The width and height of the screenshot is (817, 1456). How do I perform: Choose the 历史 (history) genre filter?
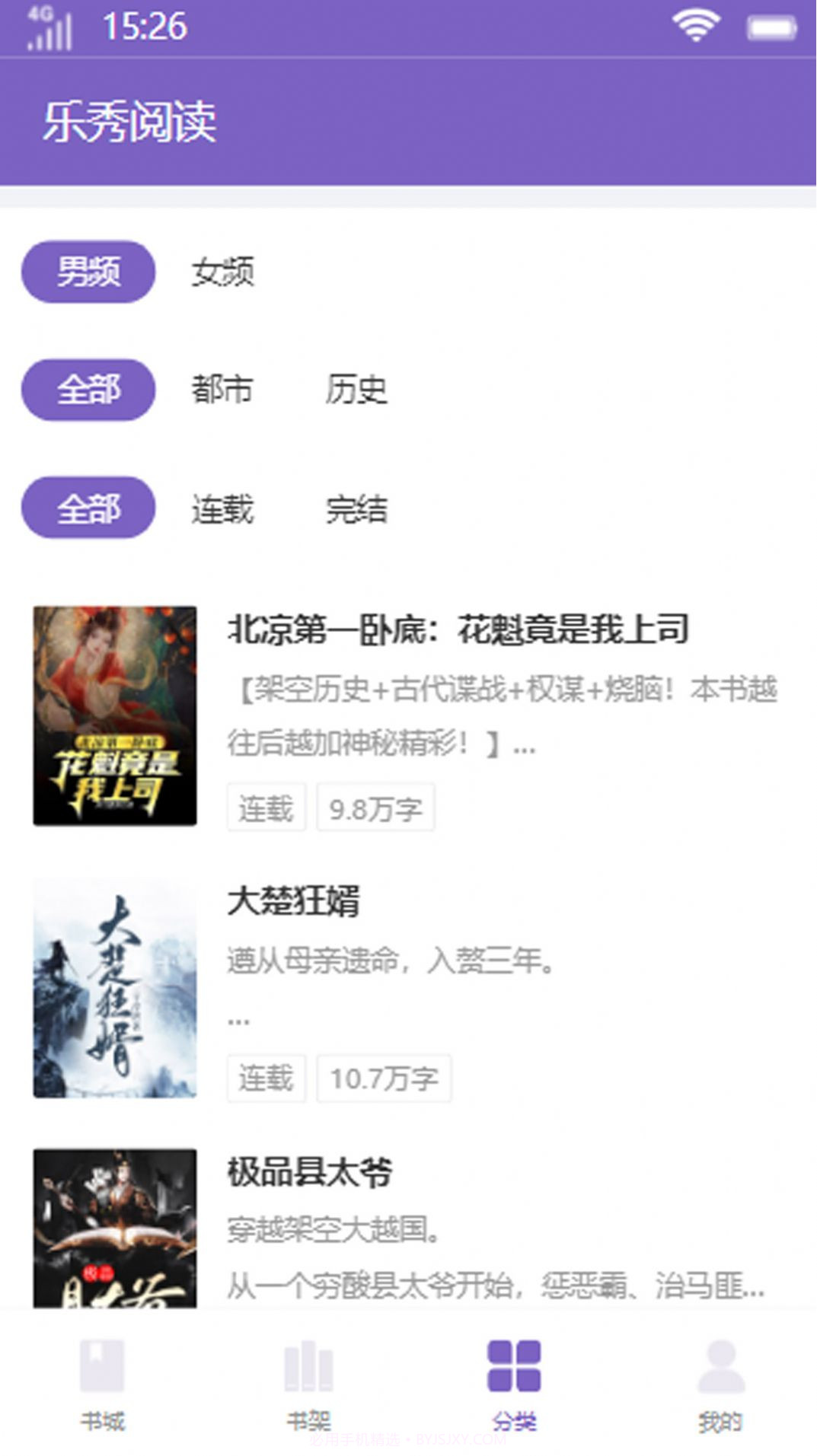coord(356,390)
